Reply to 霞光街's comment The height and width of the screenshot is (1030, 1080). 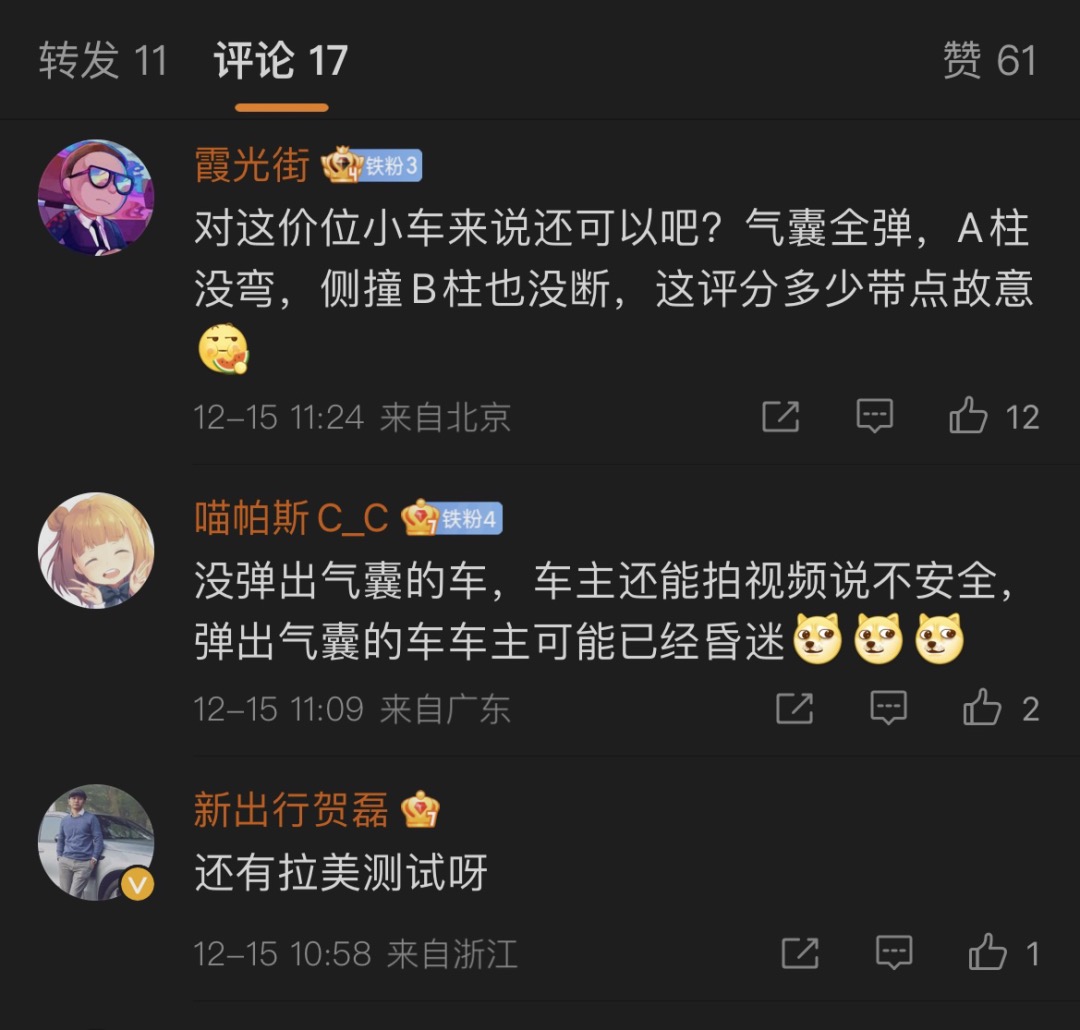[x=875, y=416]
